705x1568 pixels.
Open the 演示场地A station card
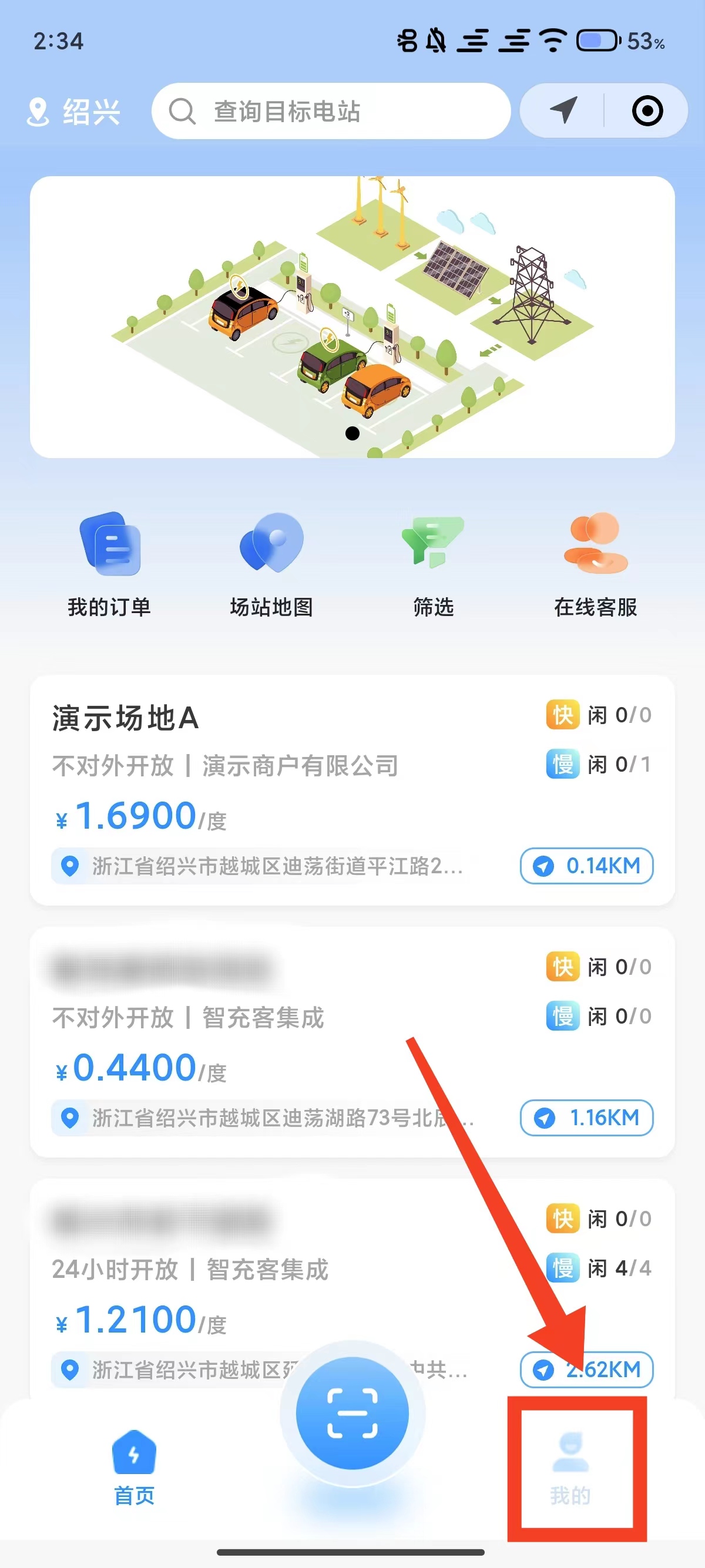pos(352,790)
